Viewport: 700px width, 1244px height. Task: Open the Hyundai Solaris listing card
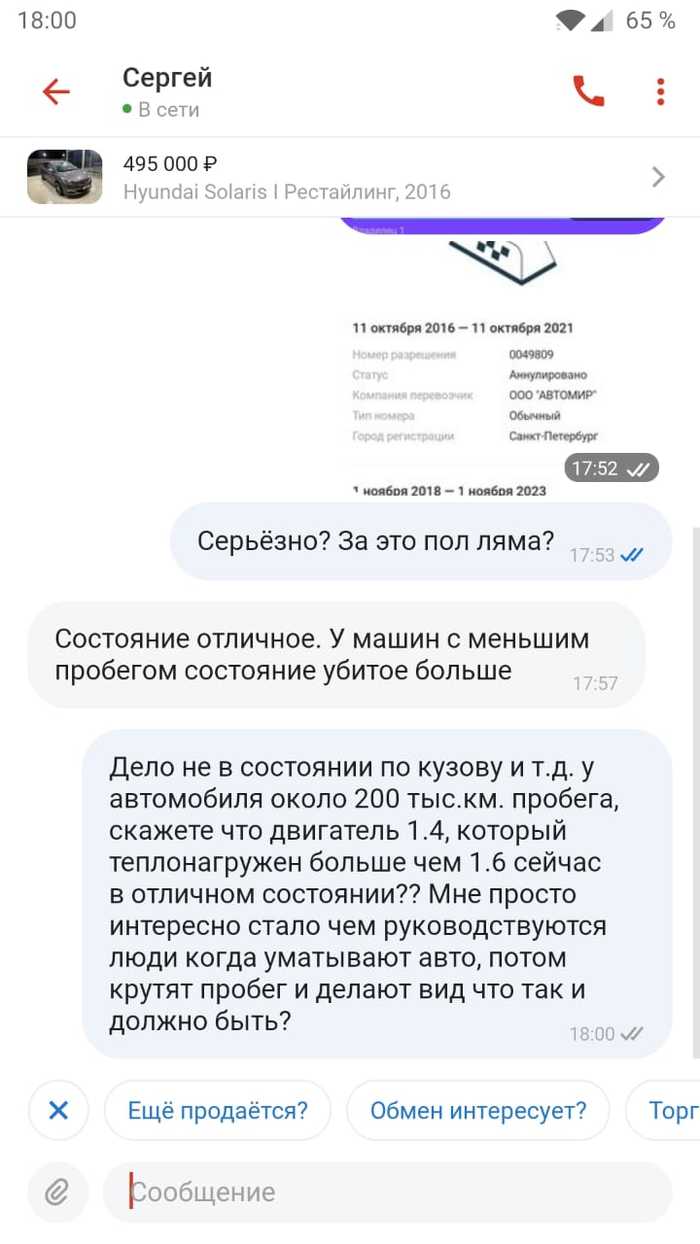(x=350, y=177)
